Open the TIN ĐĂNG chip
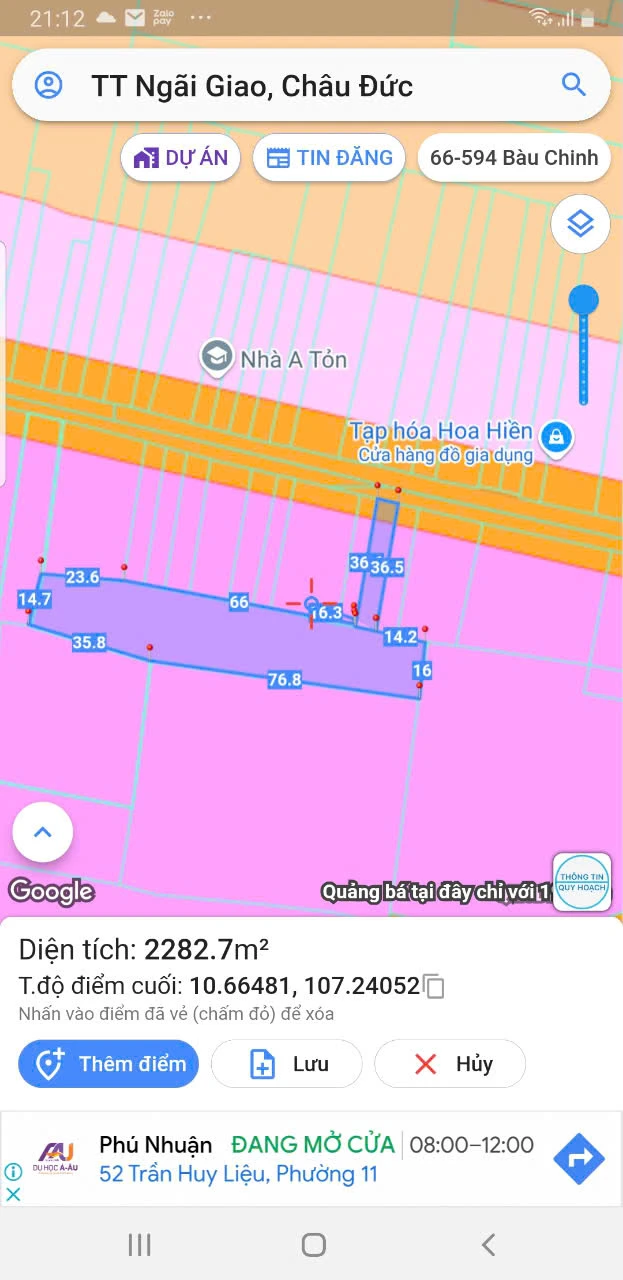 (x=329, y=158)
